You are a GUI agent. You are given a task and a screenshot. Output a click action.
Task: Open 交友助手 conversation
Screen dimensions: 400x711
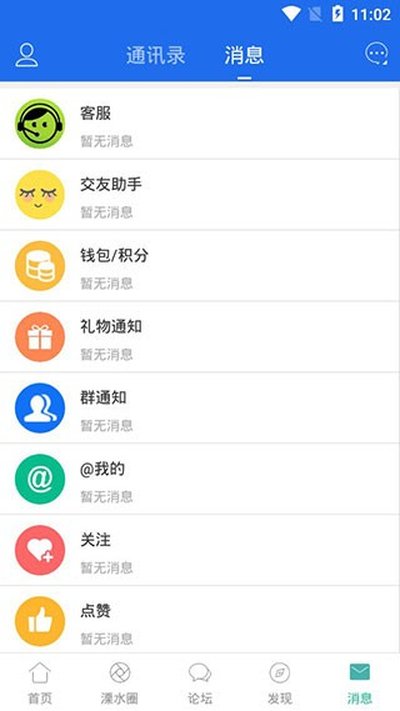click(x=200, y=195)
